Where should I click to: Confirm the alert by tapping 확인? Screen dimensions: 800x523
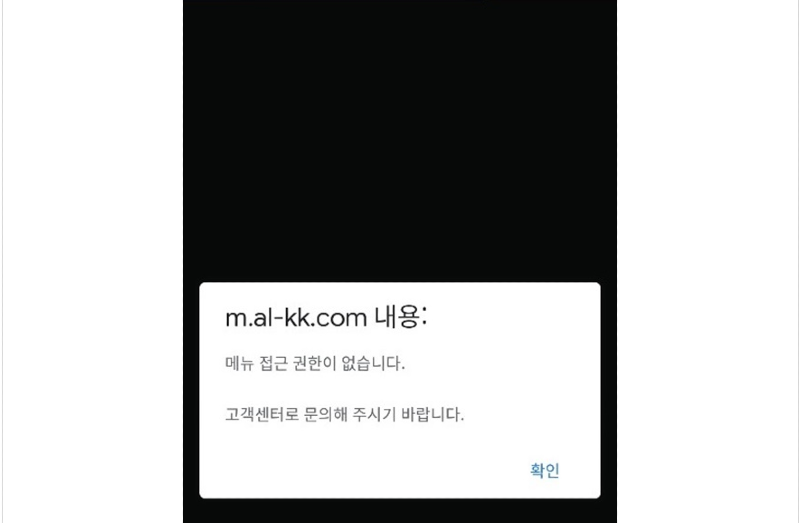click(x=545, y=471)
